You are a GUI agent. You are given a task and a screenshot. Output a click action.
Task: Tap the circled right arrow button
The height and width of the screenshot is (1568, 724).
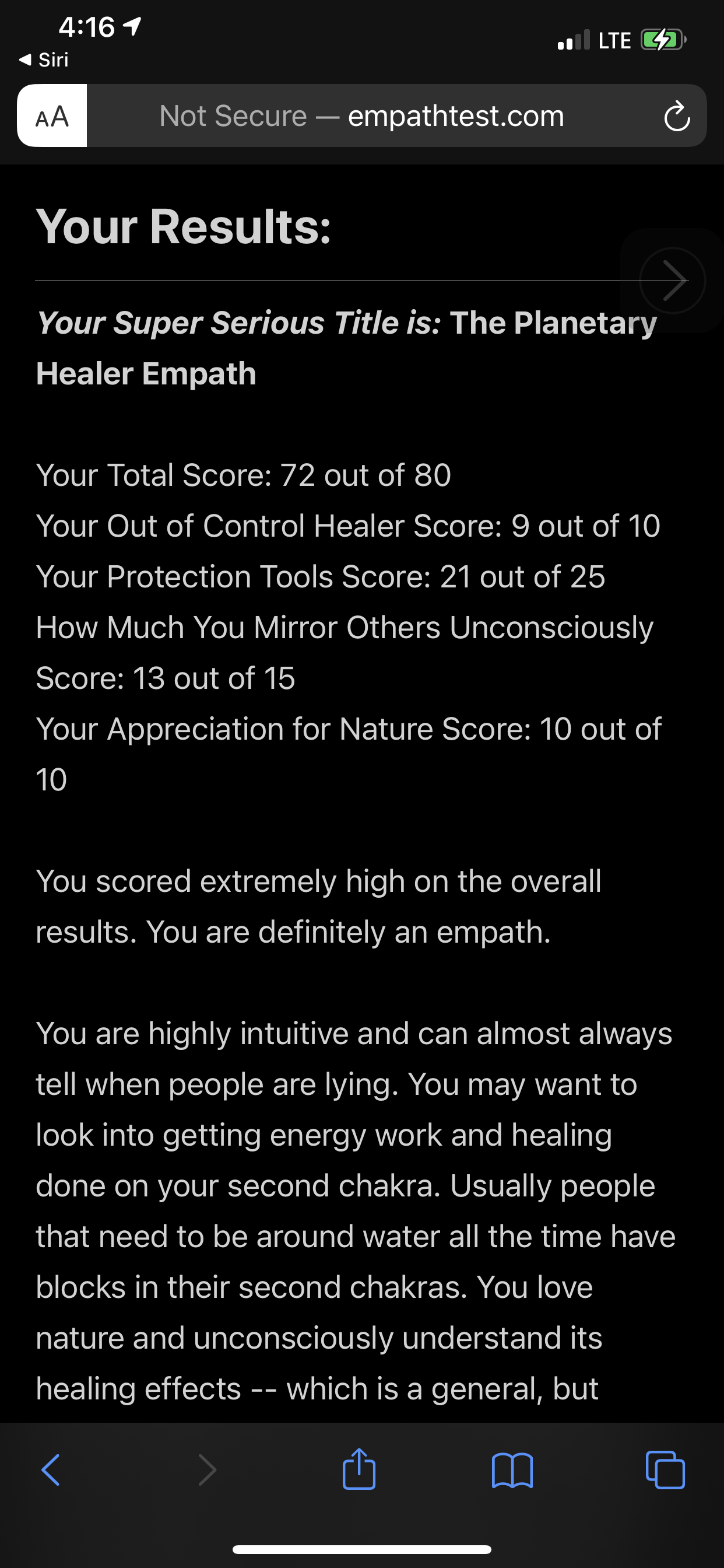[x=672, y=281]
